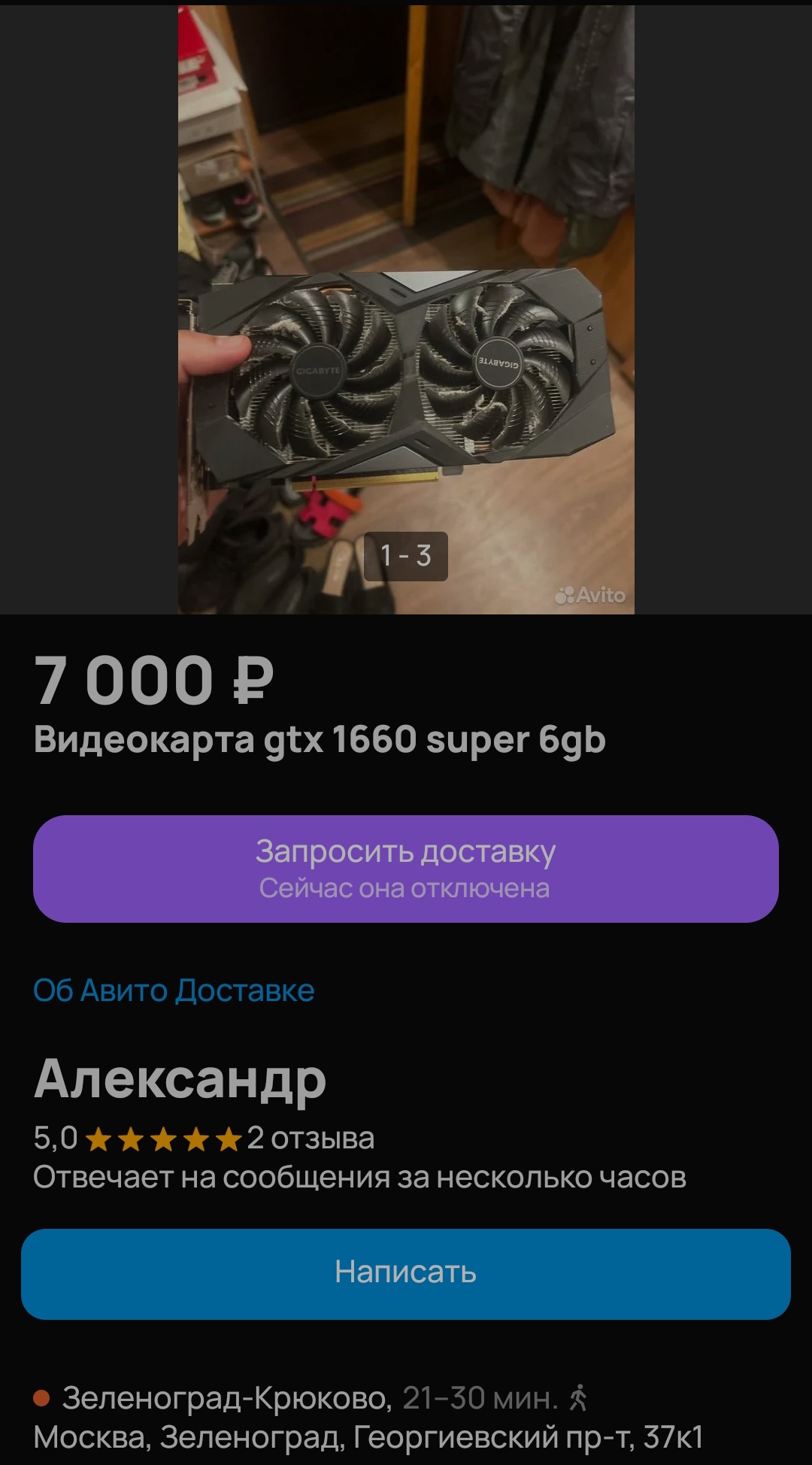Open seller Александр's profile
Screen dimensions: 812x1465
point(180,1079)
